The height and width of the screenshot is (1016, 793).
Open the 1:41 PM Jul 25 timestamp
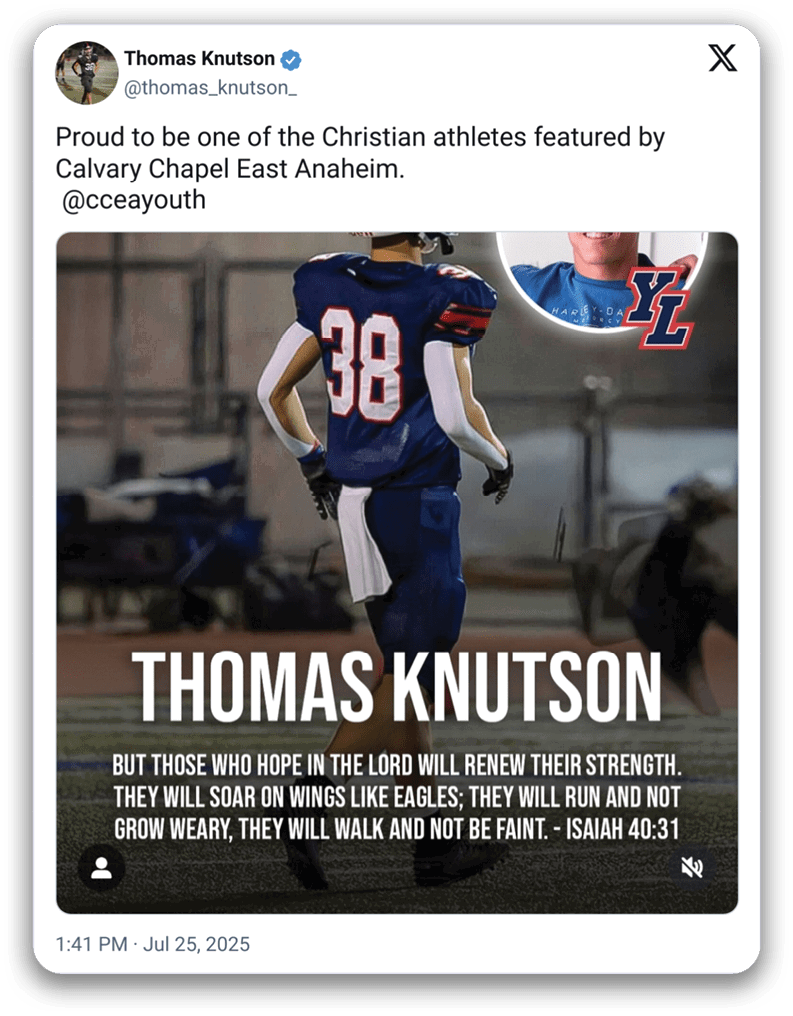pyautogui.click(x=152, y=944)
